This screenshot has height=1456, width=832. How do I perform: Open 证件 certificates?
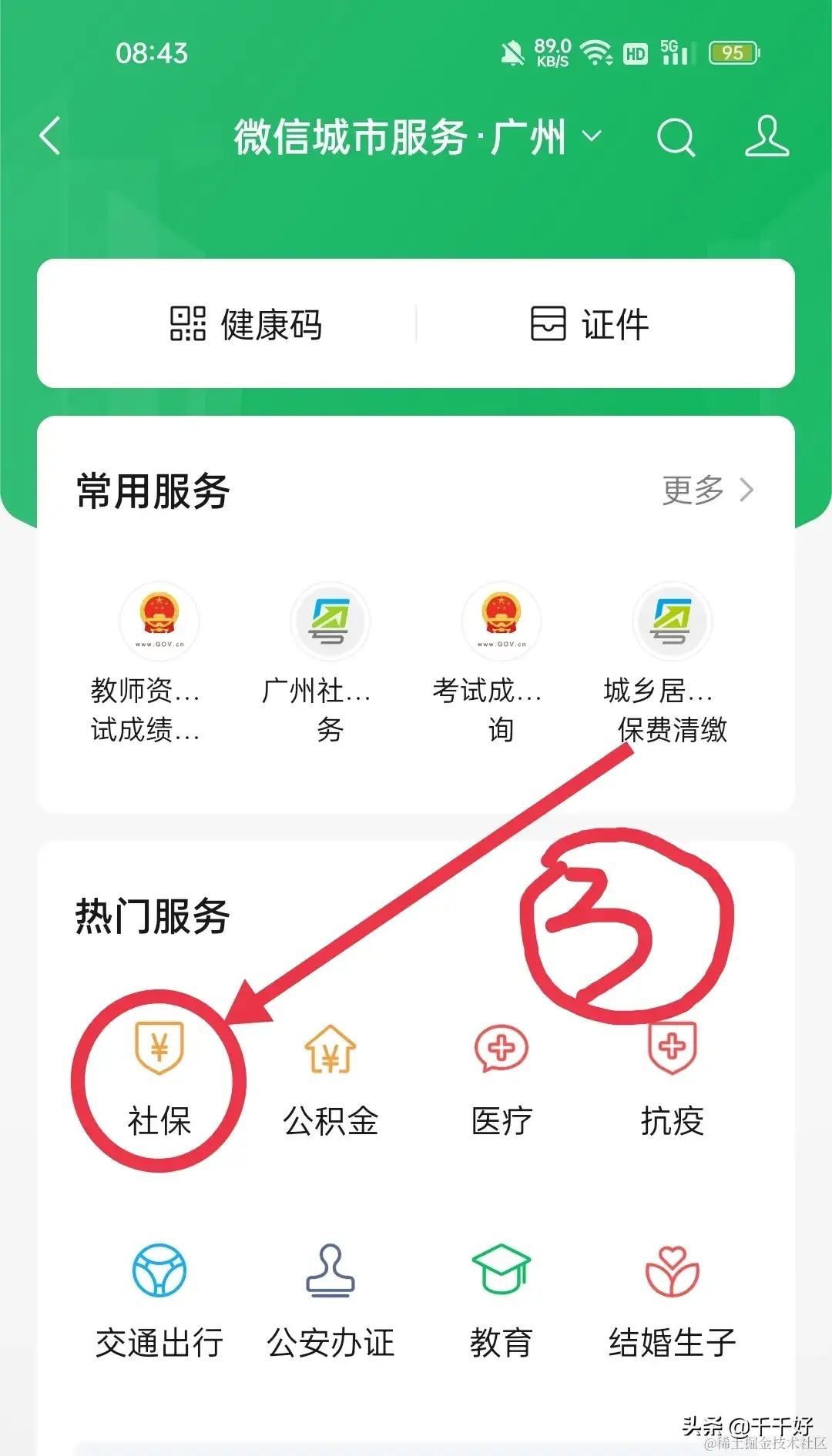coord(590,324)
